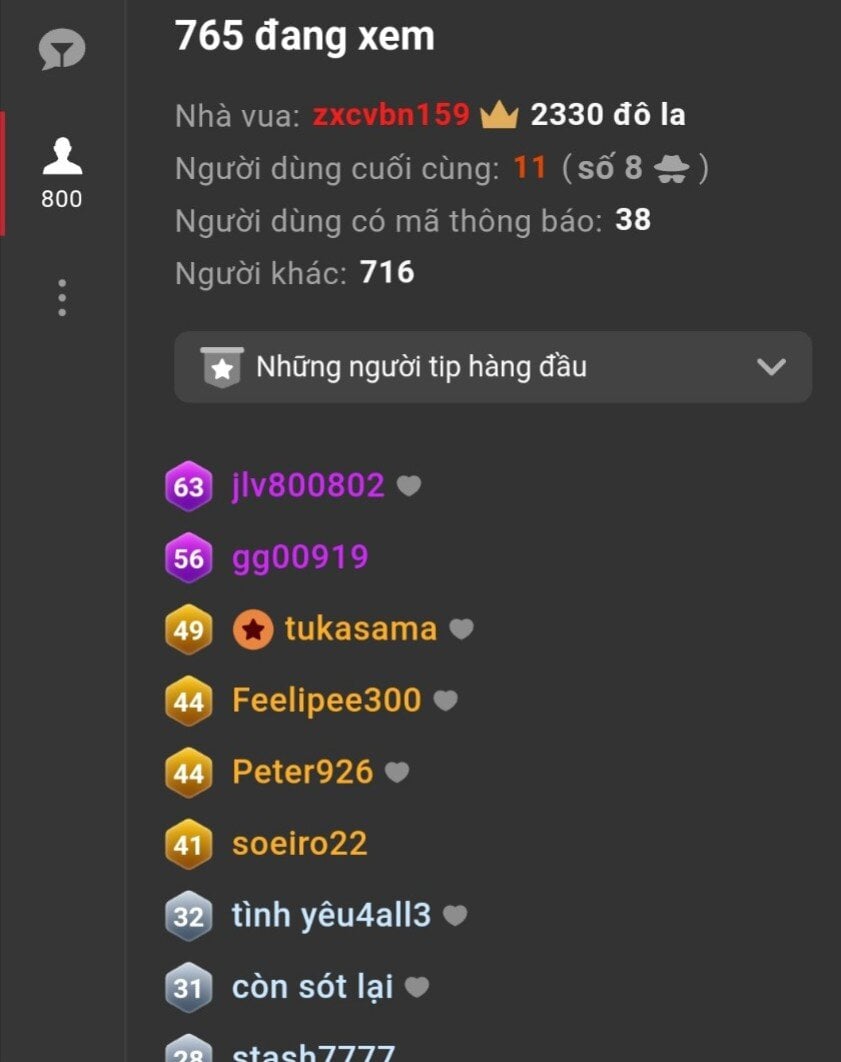Open gg00919's user profile
Image resolution: width=841 pixels, height=1062 pixels.
point(300,557)
